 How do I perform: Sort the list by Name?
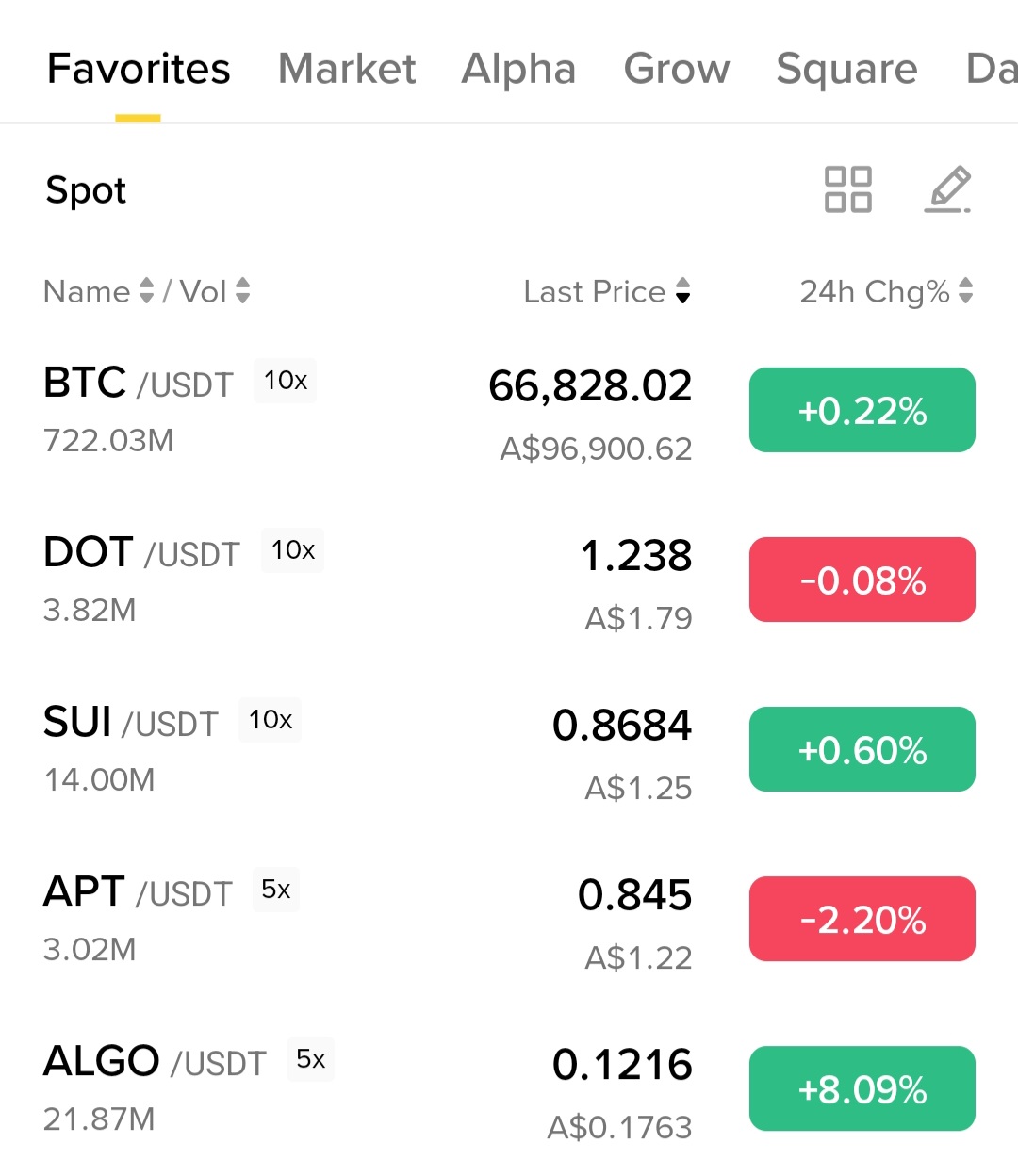pyautogui.click(x=98, y=291)
